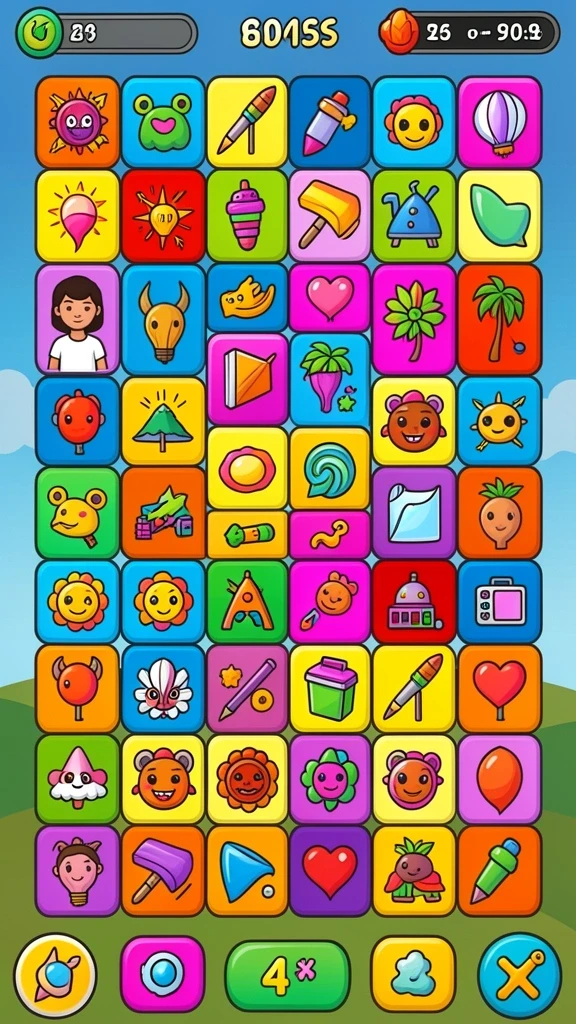Tap the blue X button

[x=519, y=975]
